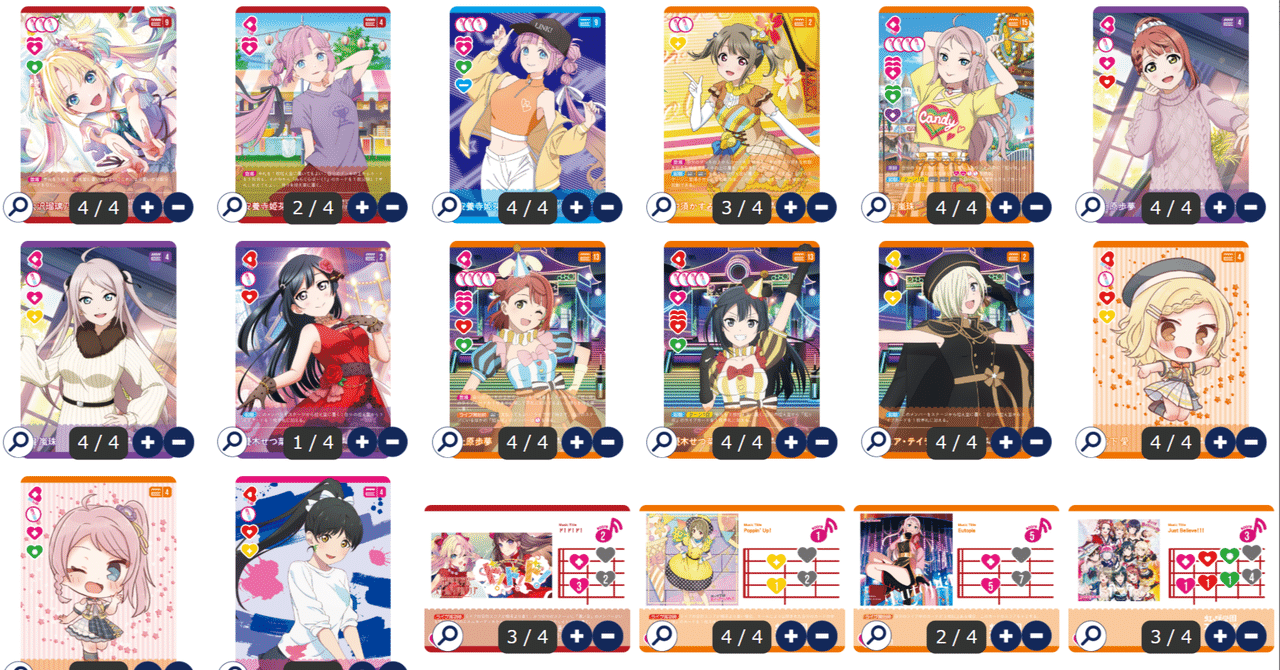Screen dimensions: 1280x670
Task: Remove one copy of the Eutopia song card
Action: (1036, 635)
